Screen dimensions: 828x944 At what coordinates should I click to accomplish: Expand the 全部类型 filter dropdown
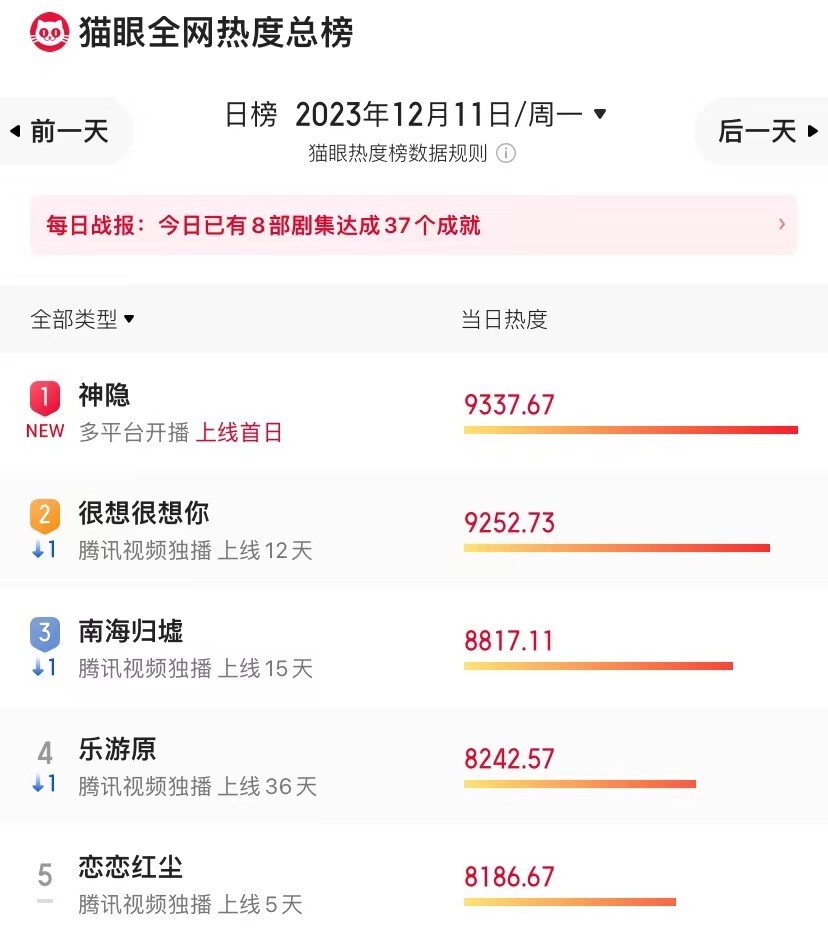click(82, 318)
